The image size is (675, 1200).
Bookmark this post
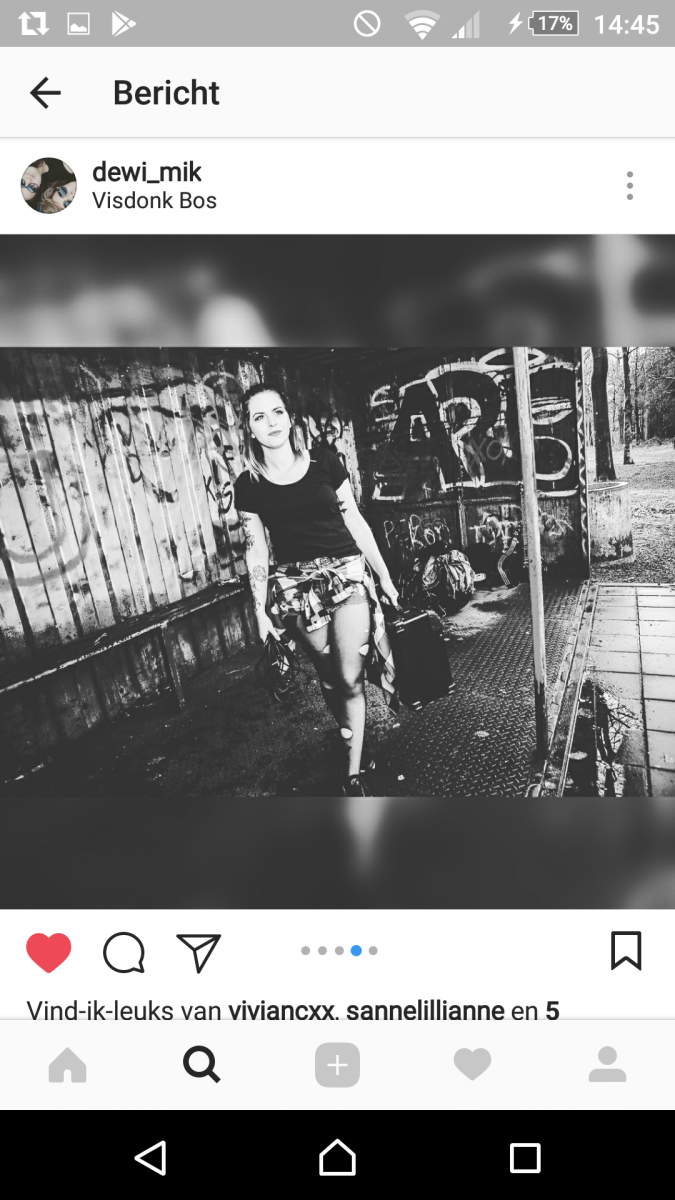pyautogui.click(x=626, y=951)
